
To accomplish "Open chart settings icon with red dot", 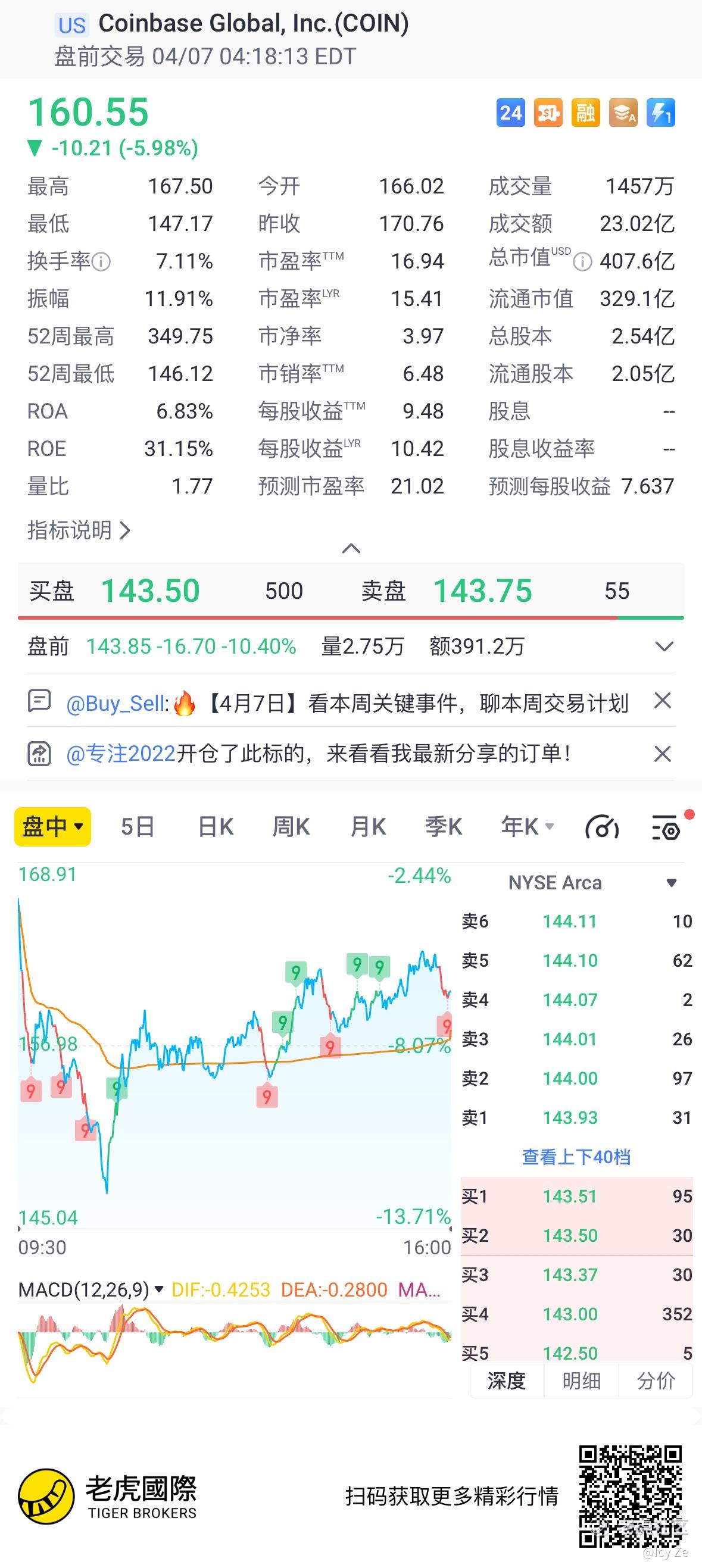I will [x=667, y=828].
